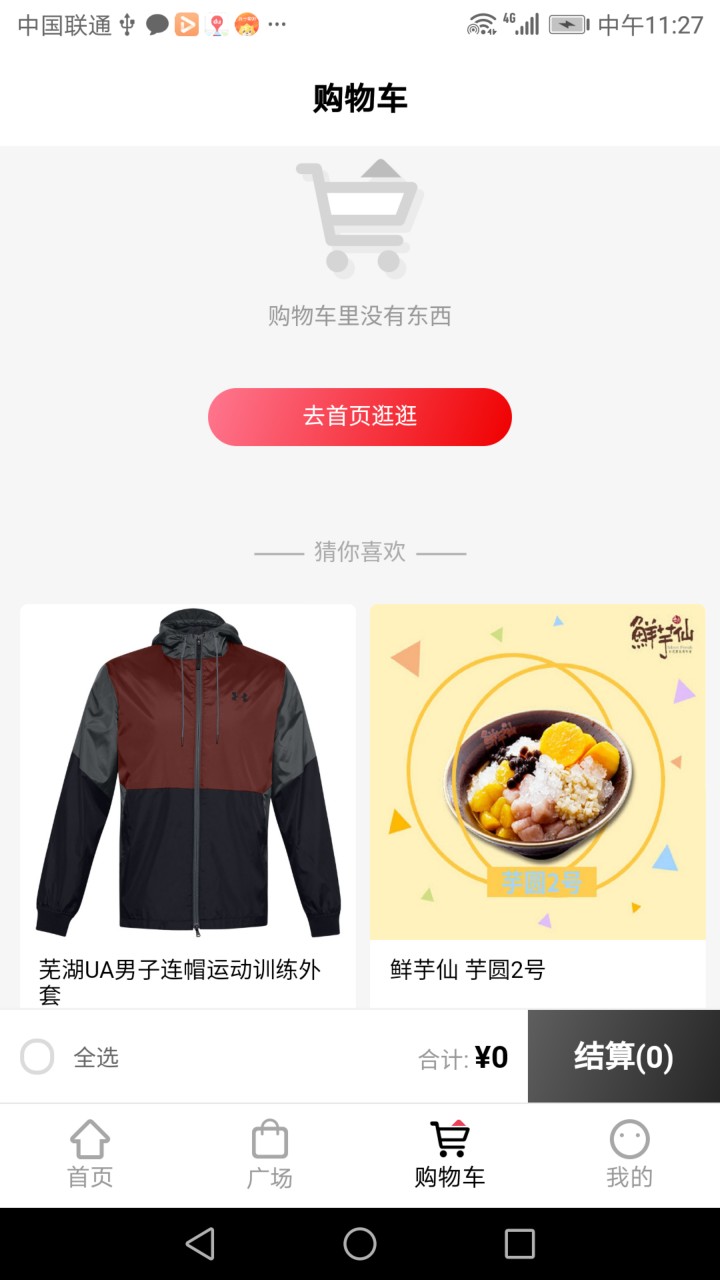Expand the status bar more options ellipsis

[x=277, y=23]
